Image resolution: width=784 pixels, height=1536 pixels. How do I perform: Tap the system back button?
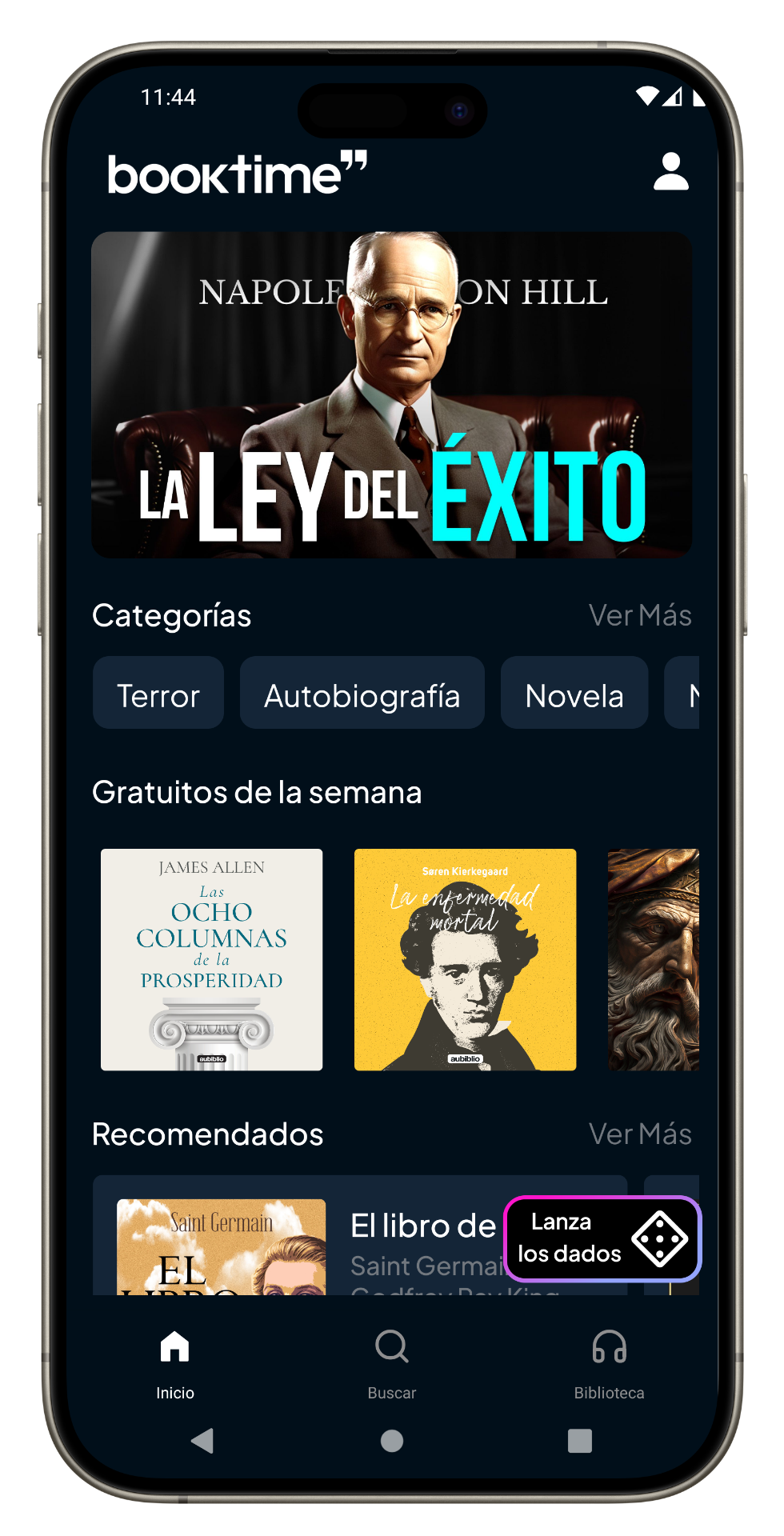tap(202, 1441)
